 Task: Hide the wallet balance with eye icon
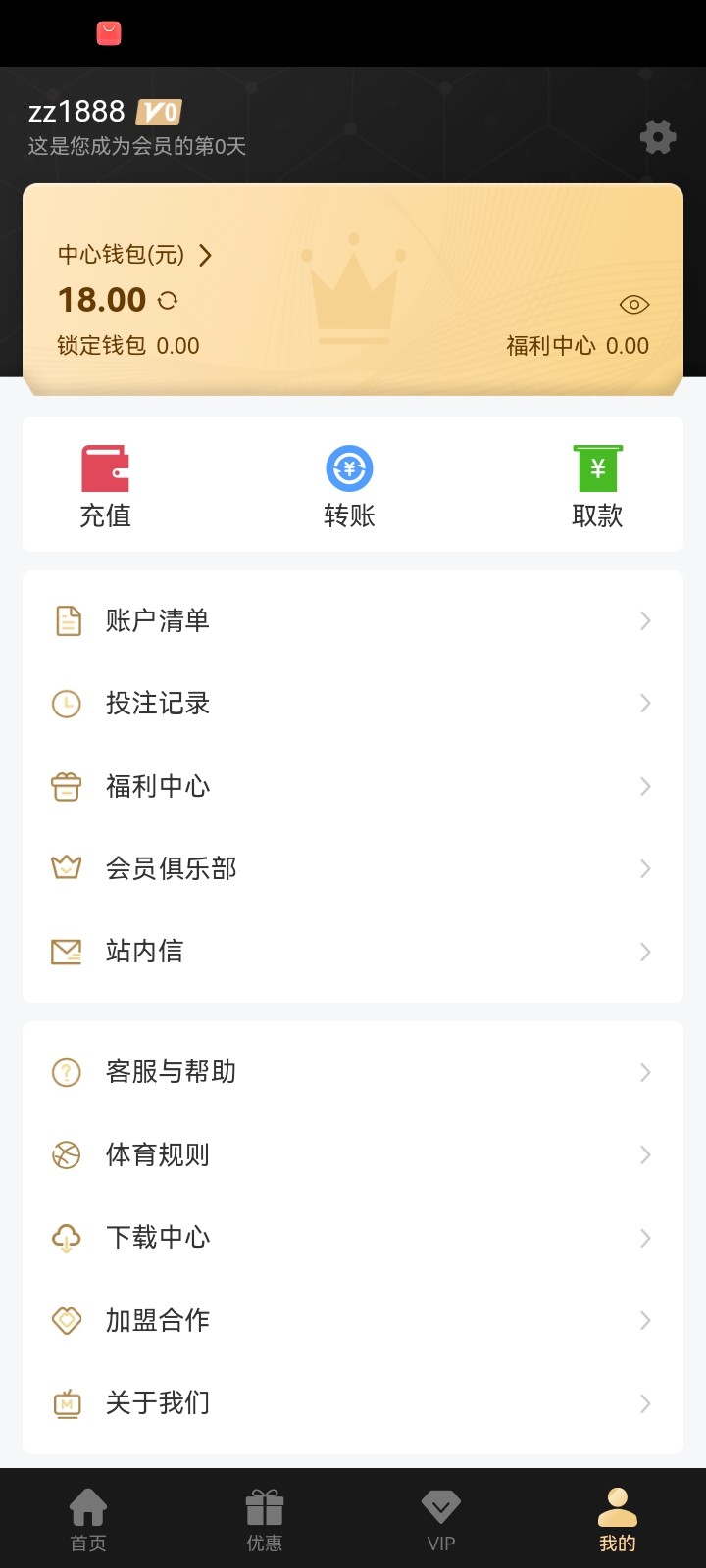pyautogui.click(x=634, y=305)
